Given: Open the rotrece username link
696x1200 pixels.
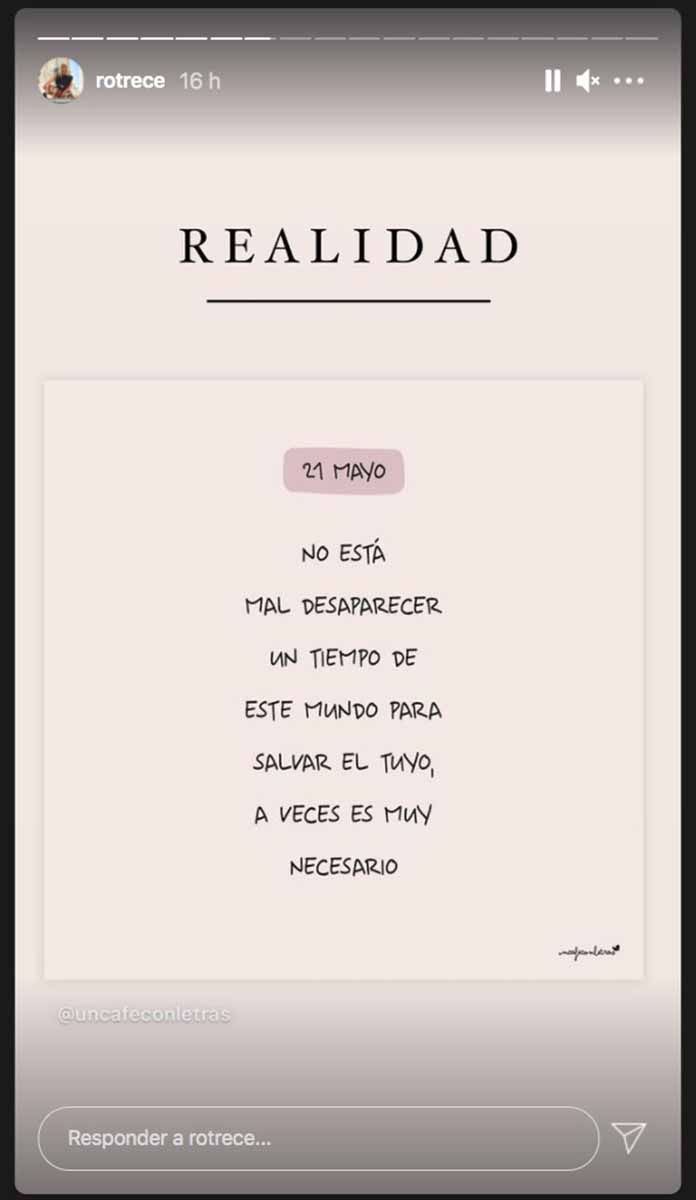Looking at the screenshot, I should point(130,81).
